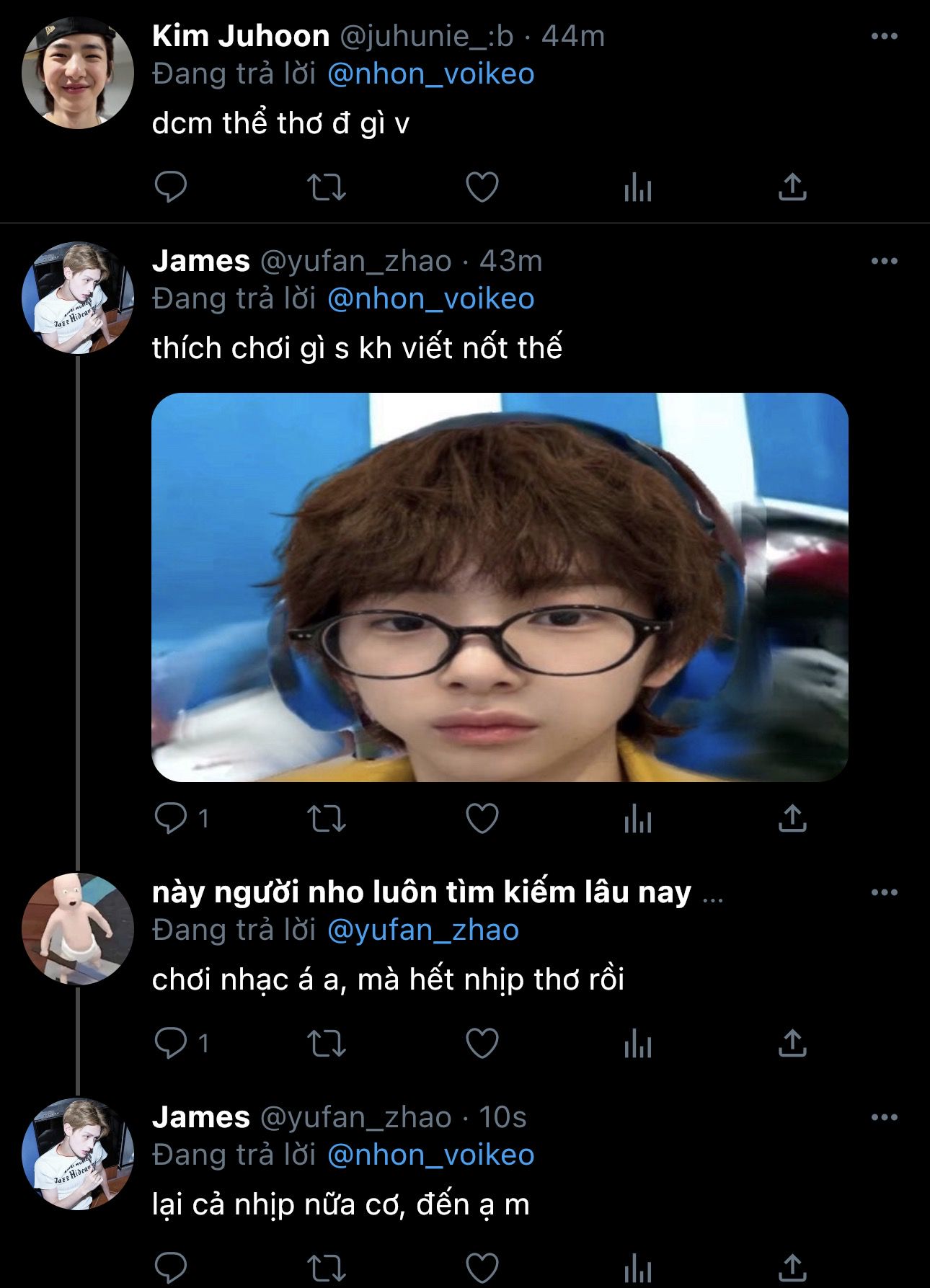Reply to Kim Juhoon's tweet
Screen dimensions: 930x1288
[x=171, y=187]
